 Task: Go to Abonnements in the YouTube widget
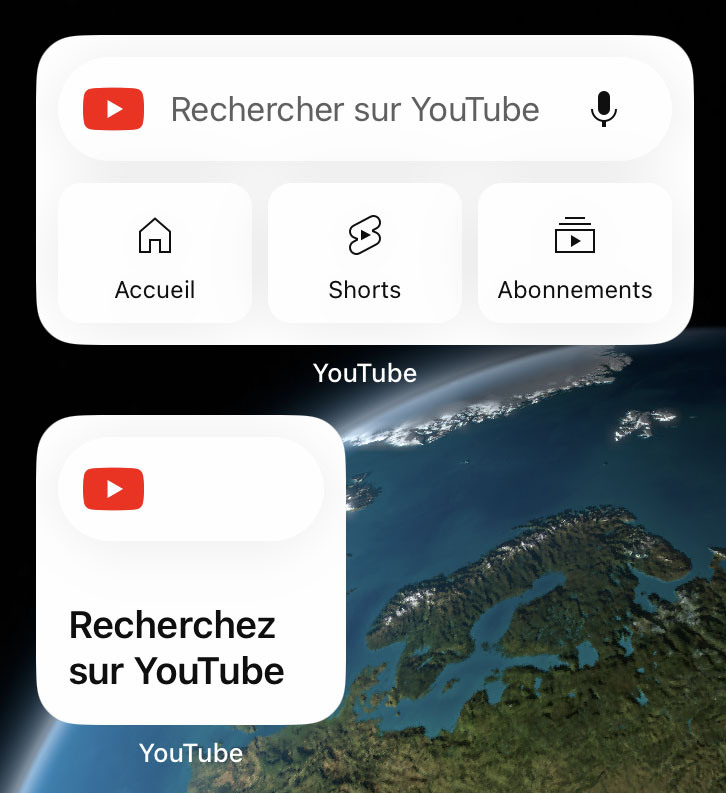[x=575, y=254]
